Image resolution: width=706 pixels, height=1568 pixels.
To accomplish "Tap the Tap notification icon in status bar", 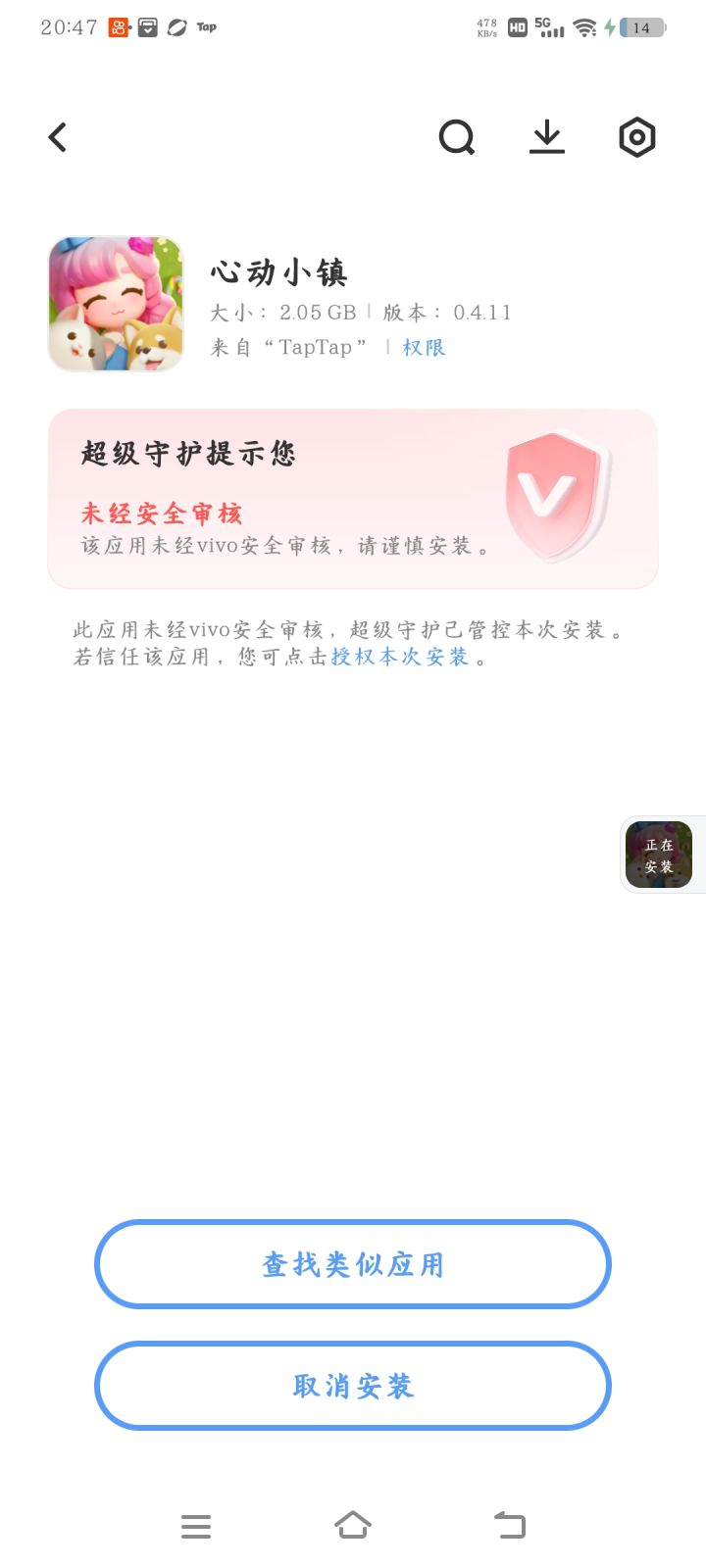I will coord(206,26).
